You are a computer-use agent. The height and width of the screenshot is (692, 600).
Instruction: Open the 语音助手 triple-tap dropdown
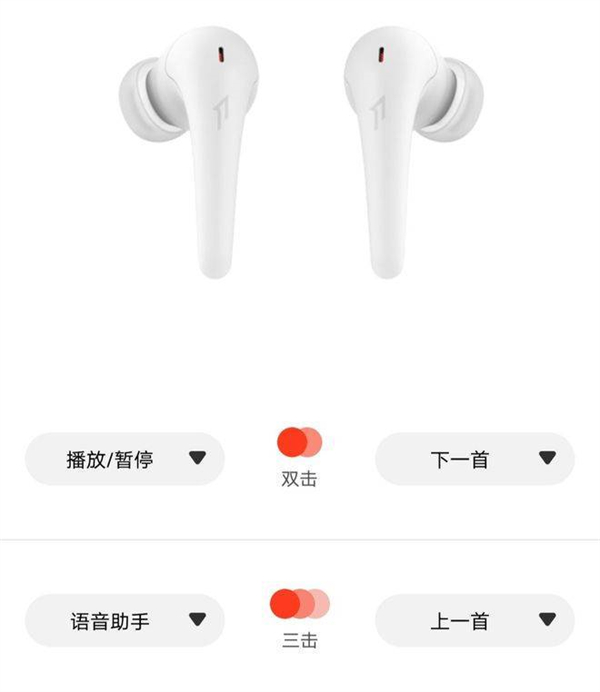click(125, 620)
